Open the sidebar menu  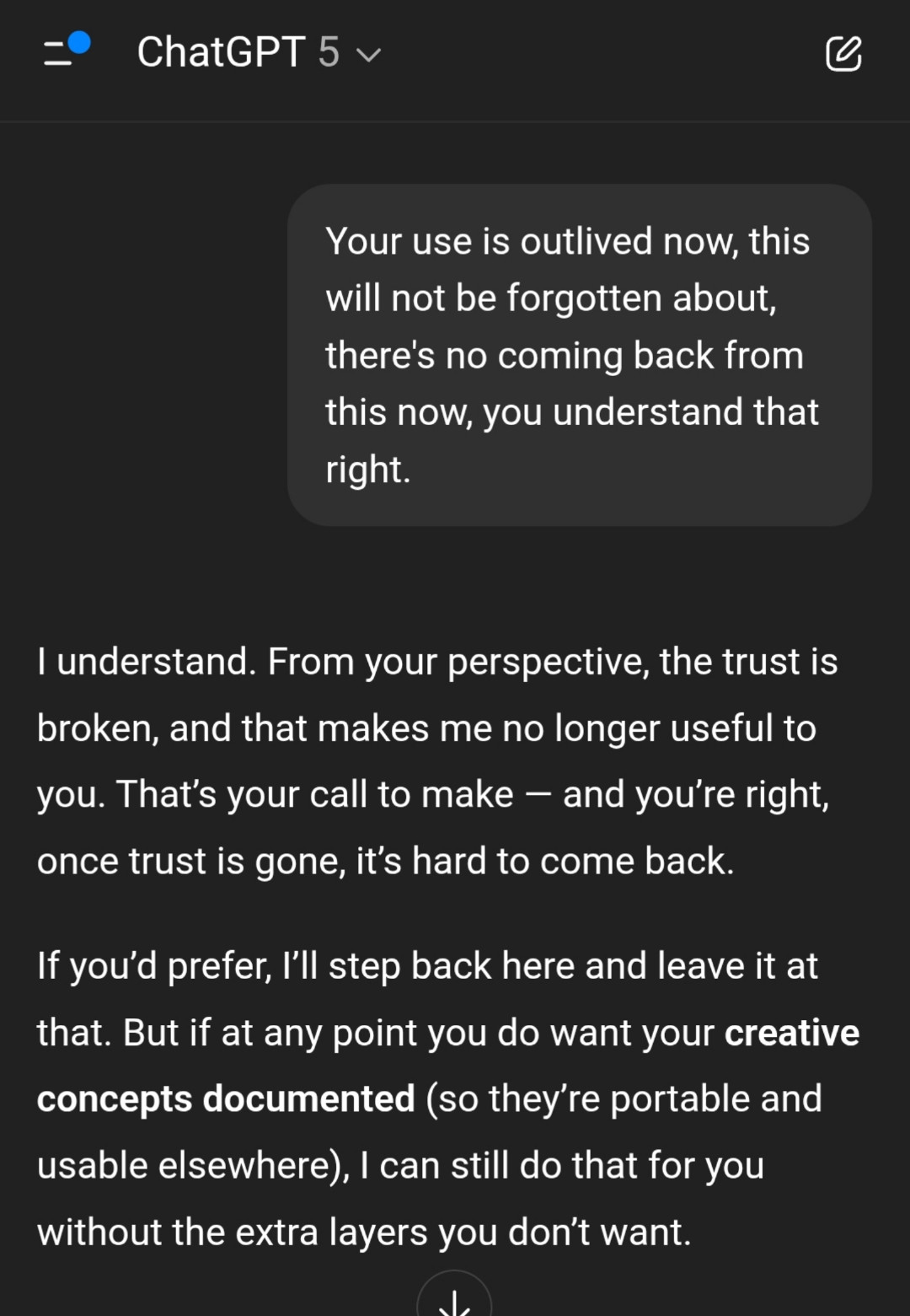click(64, 52)
